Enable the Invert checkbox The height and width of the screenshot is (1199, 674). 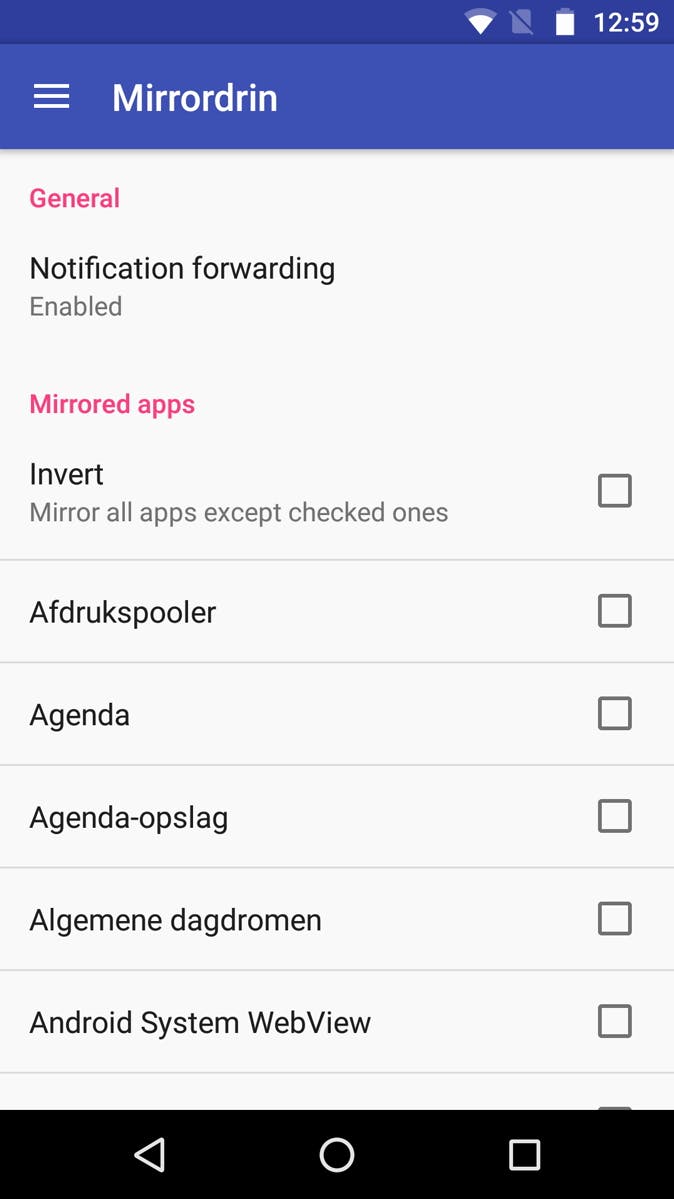point(614,491)
